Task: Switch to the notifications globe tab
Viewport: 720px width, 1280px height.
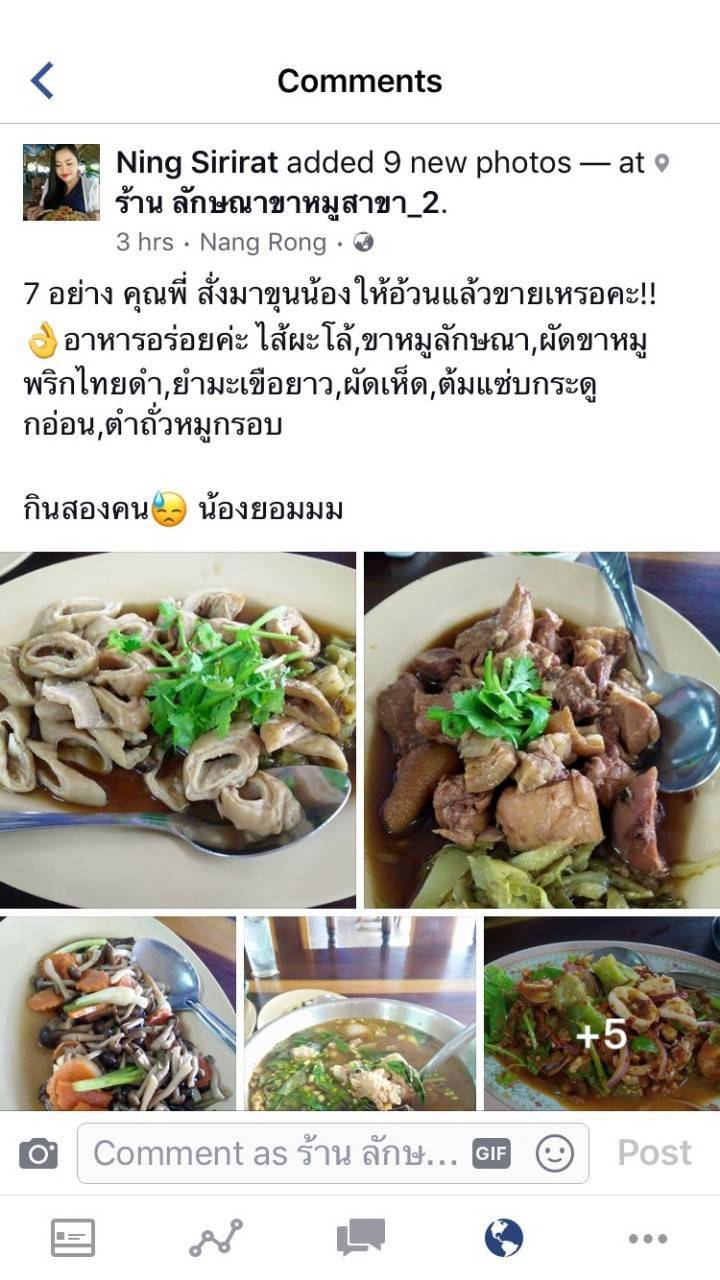Action: 504,1238
